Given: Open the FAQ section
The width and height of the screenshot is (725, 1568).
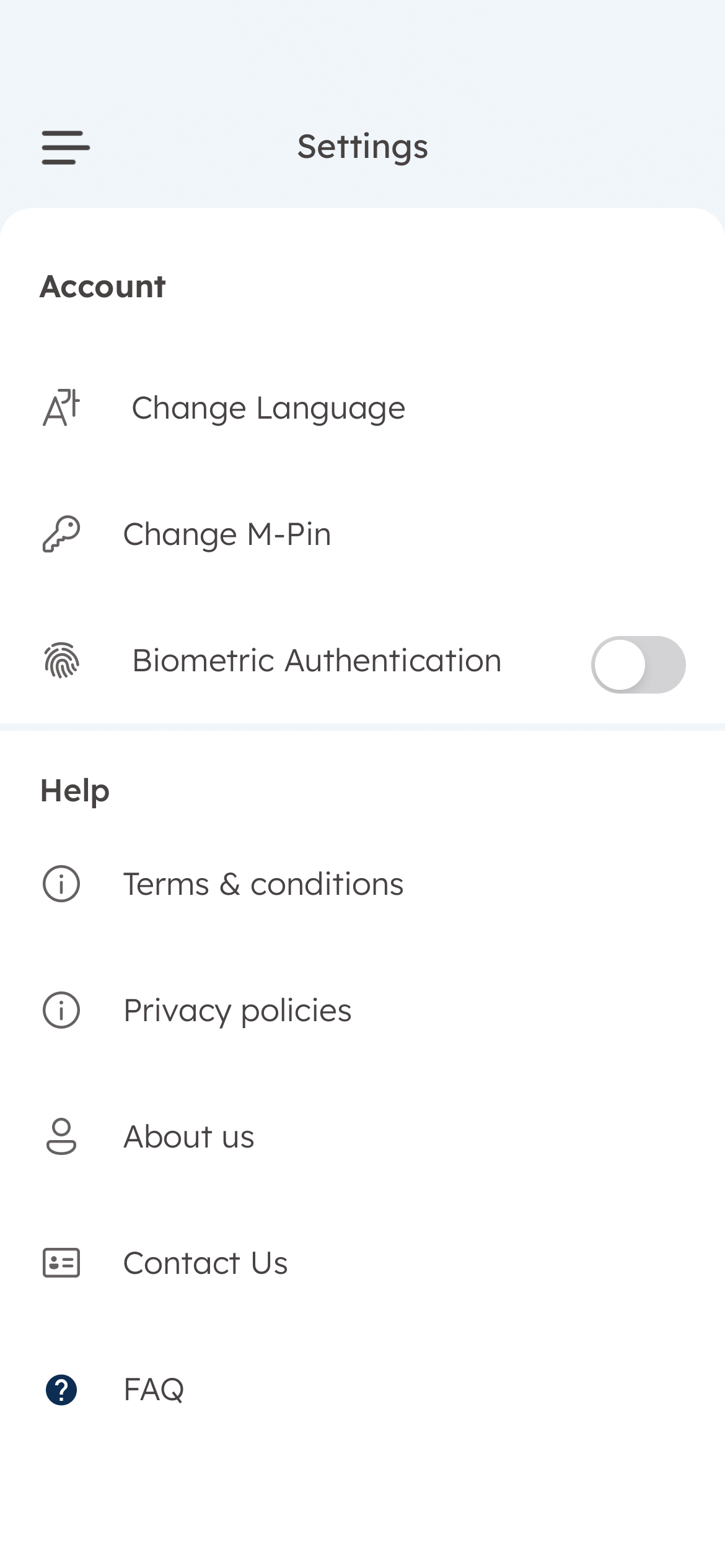Looking at the screenshot, I should (x=362, y=1390).
